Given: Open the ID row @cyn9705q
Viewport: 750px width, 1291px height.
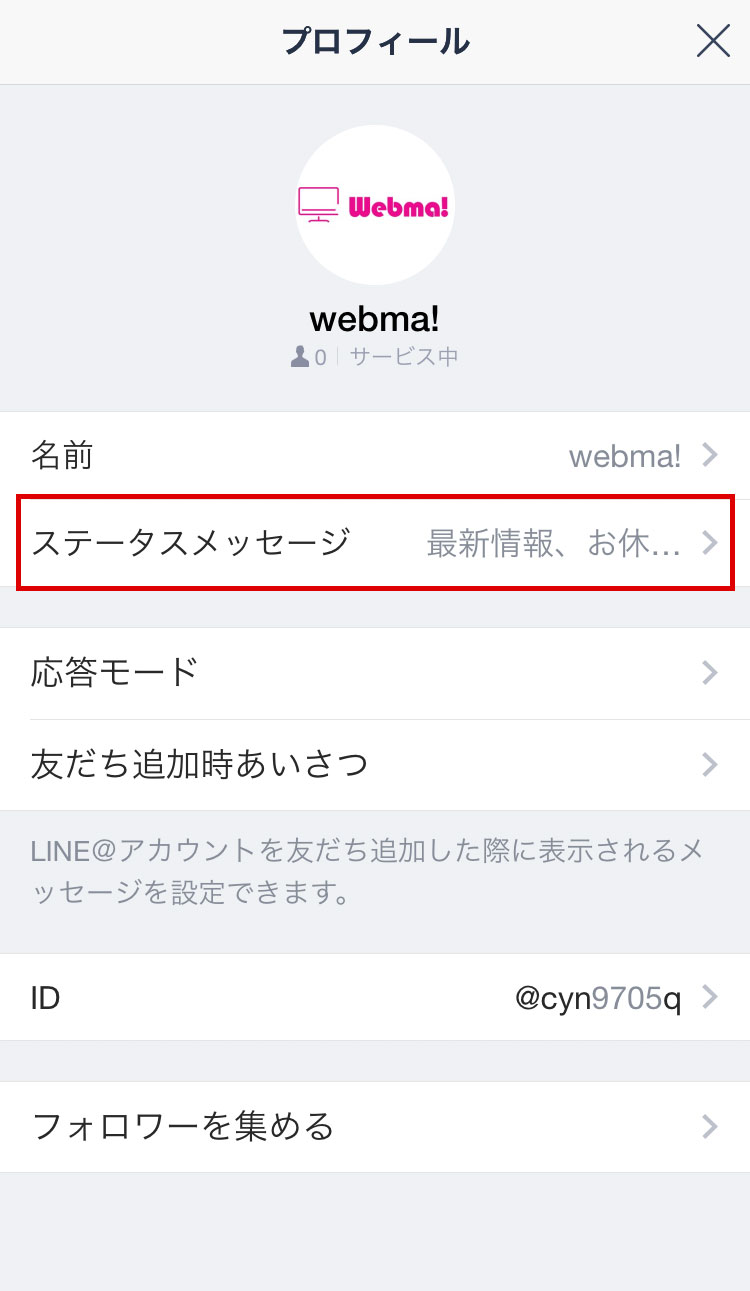Looking at the screenshot, I should 375,998.
